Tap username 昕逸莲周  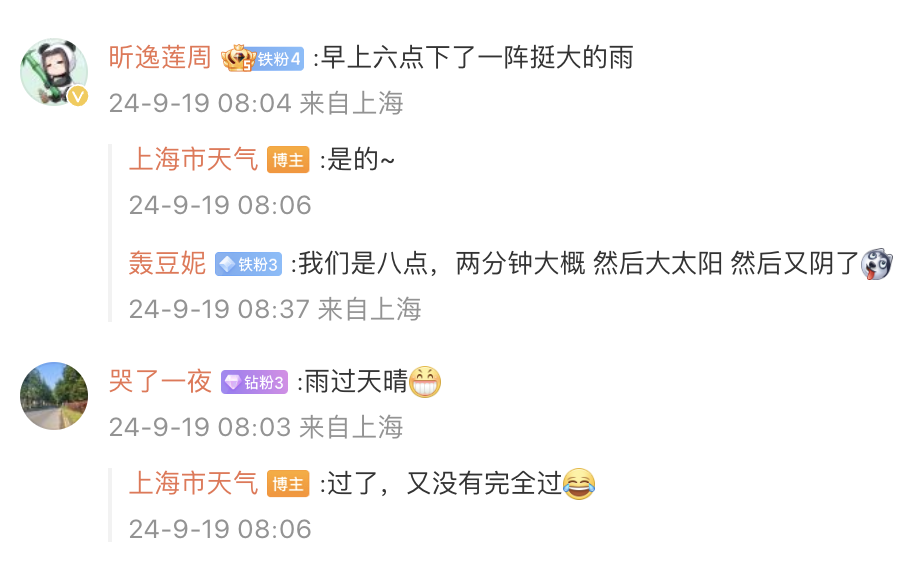160,58
